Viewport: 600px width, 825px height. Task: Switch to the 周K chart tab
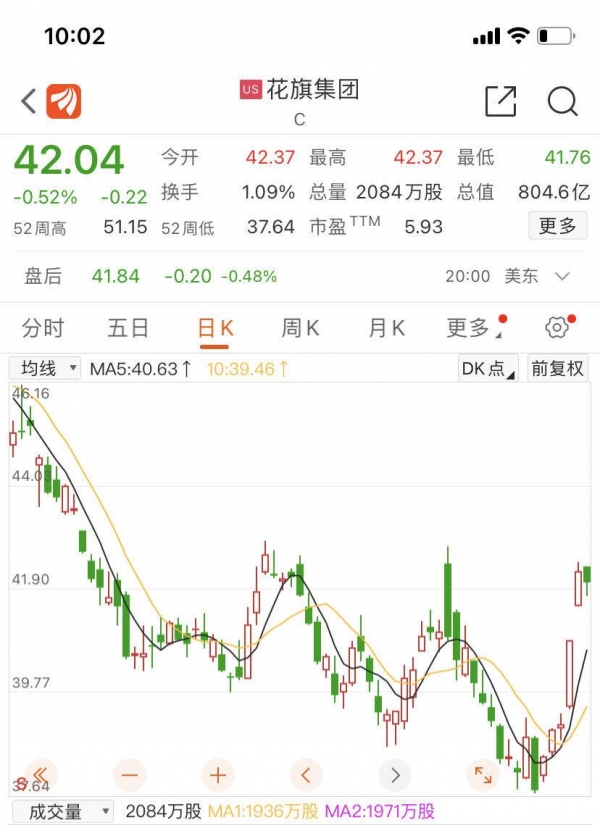300,328
